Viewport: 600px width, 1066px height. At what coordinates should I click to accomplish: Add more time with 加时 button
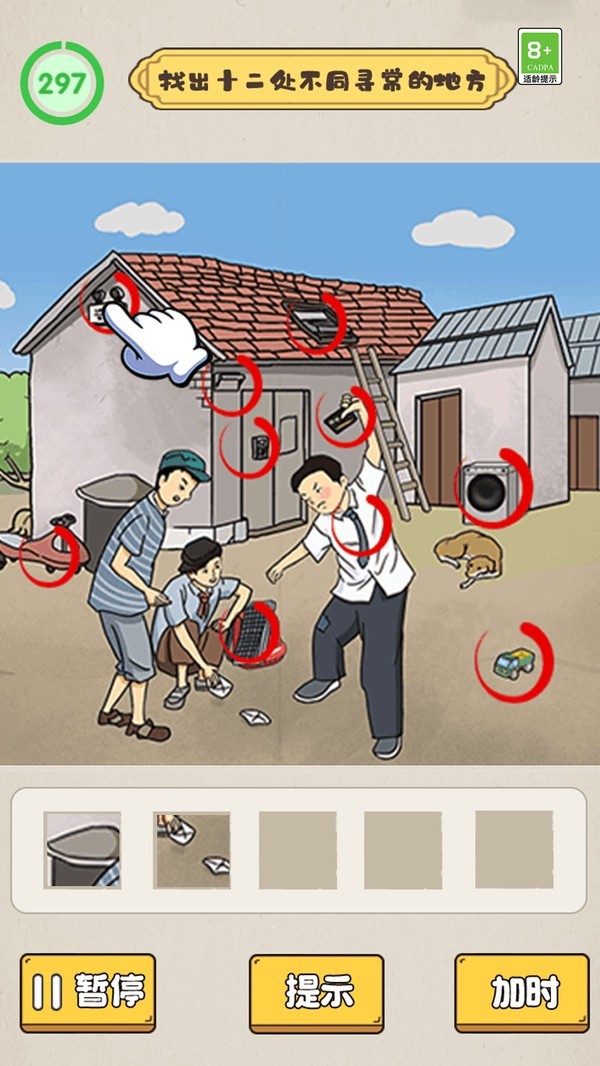coord(522,991)
